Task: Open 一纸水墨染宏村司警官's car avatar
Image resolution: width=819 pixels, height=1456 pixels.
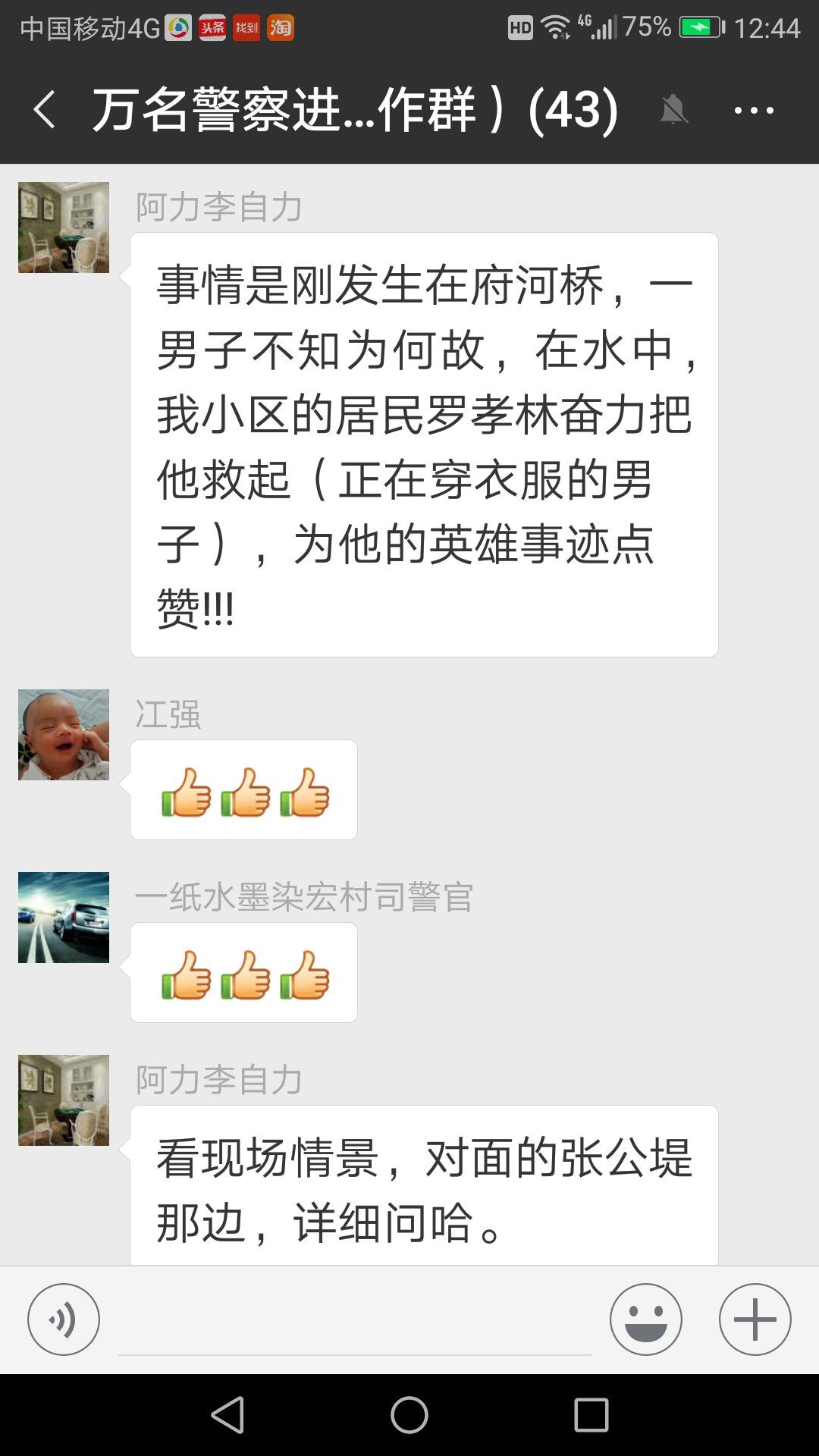Action: click(64, 918)
